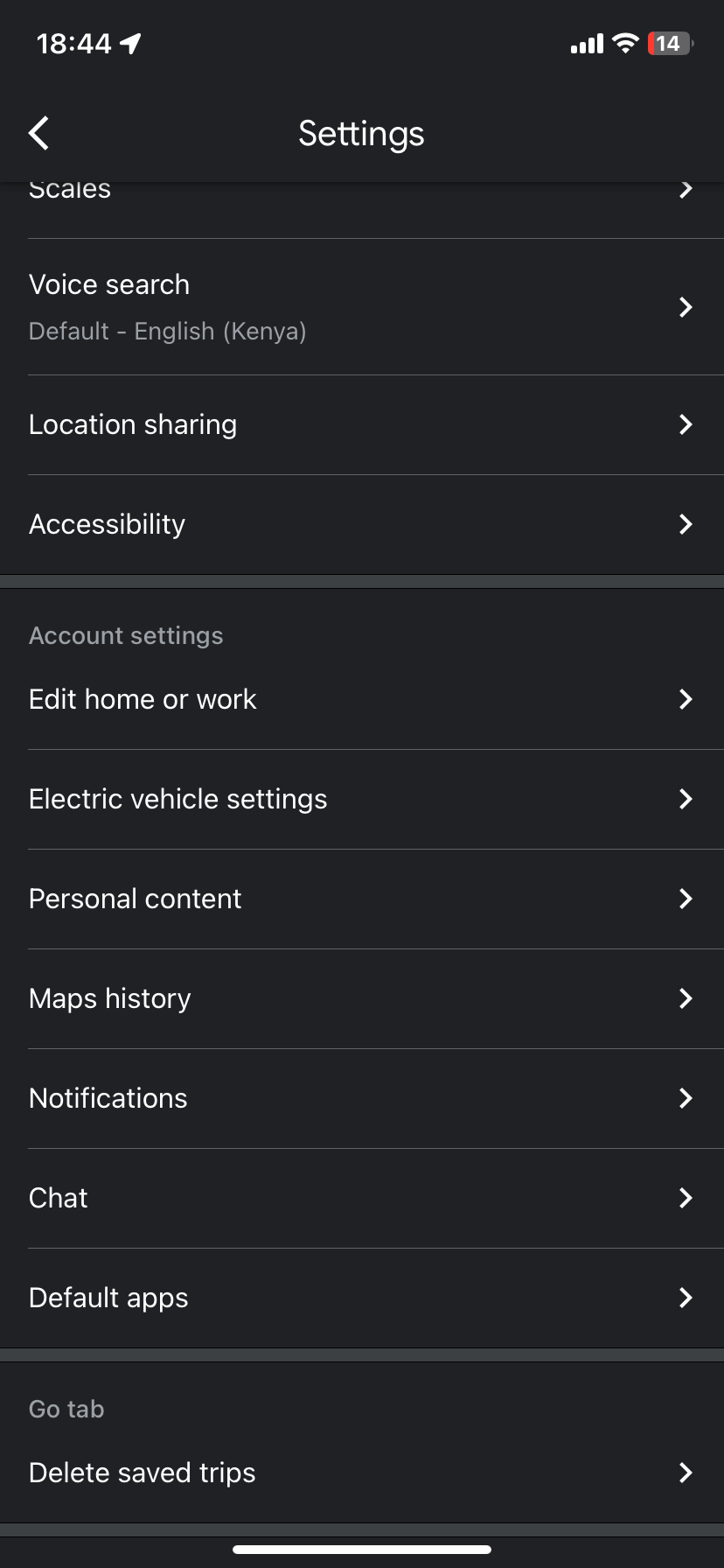Open Personal content
Screen dimensions: 724x1568
point(361,899)
